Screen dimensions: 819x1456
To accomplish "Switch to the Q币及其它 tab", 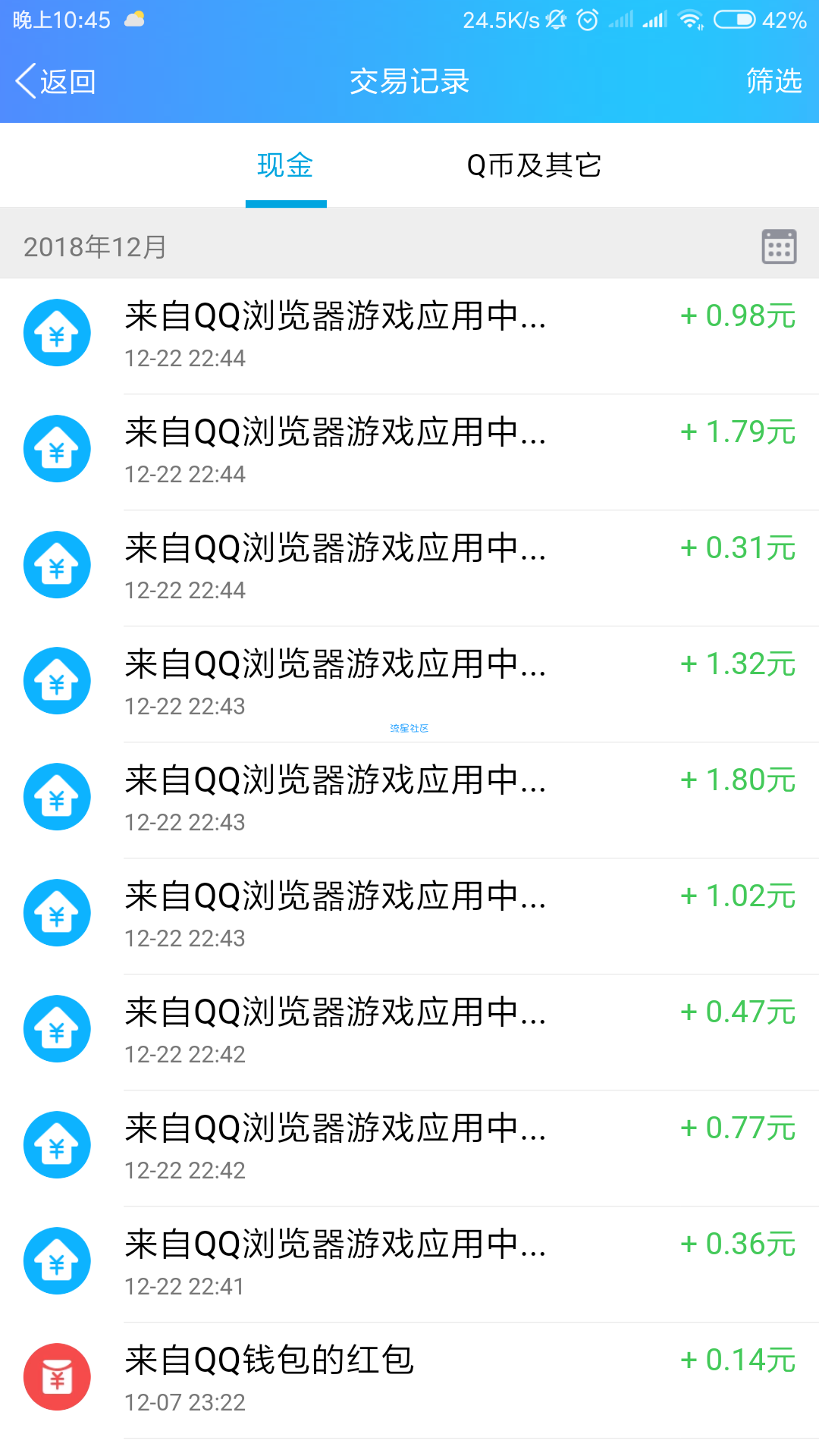I will point(534,165).
